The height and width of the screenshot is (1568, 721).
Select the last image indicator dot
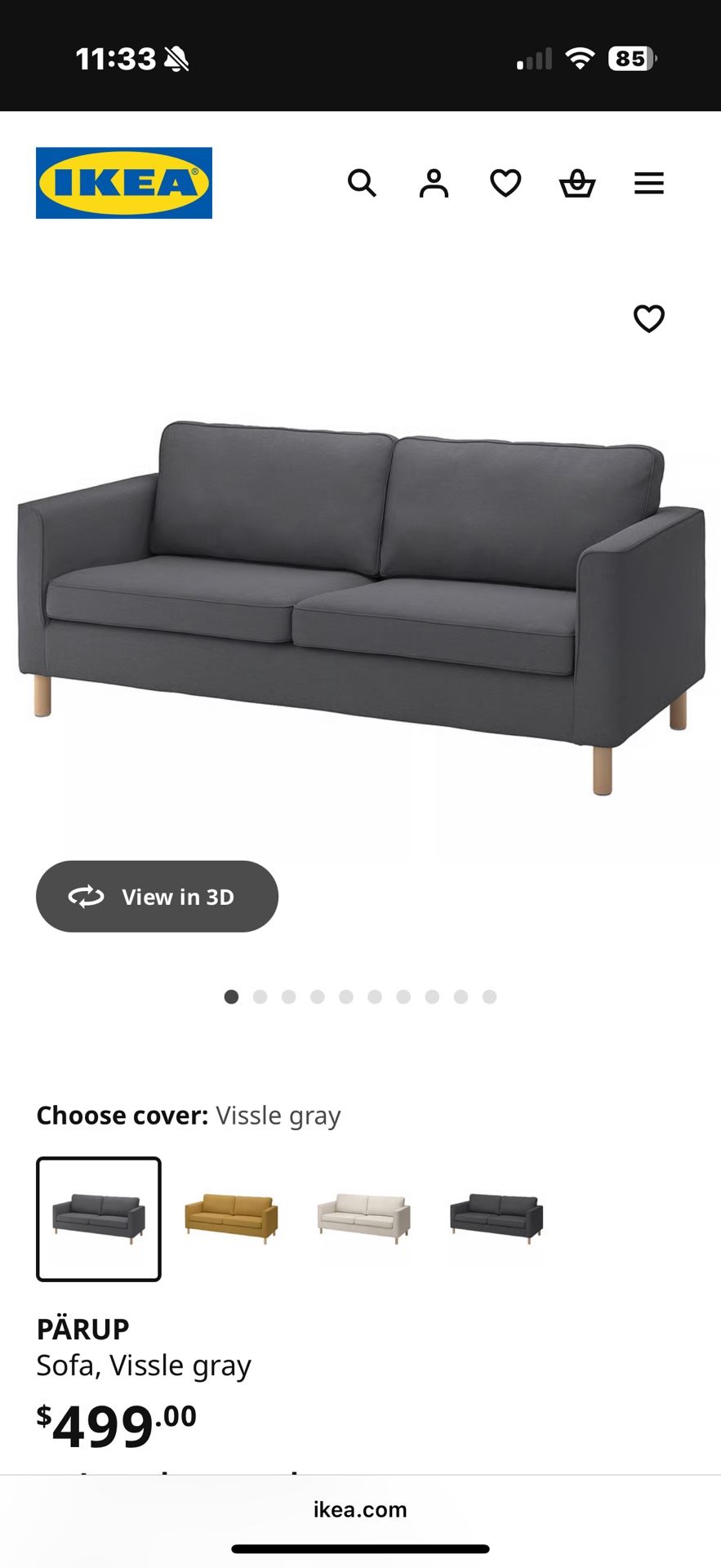[x=490, y=996]
